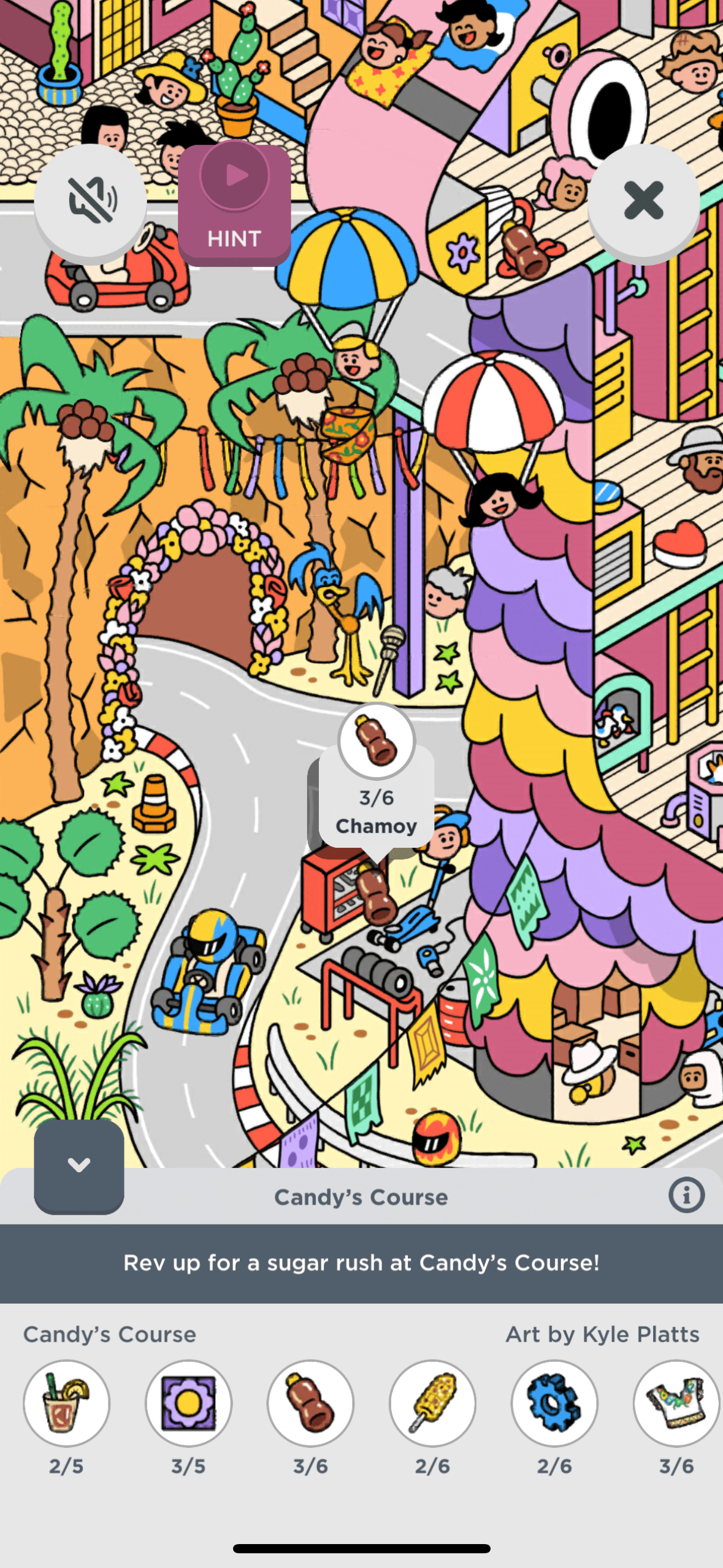Viewport: 723px width, 1568px height.
Task: Select the corn on a stick item
Action: pyautogui.click(x=432, y=1404)
